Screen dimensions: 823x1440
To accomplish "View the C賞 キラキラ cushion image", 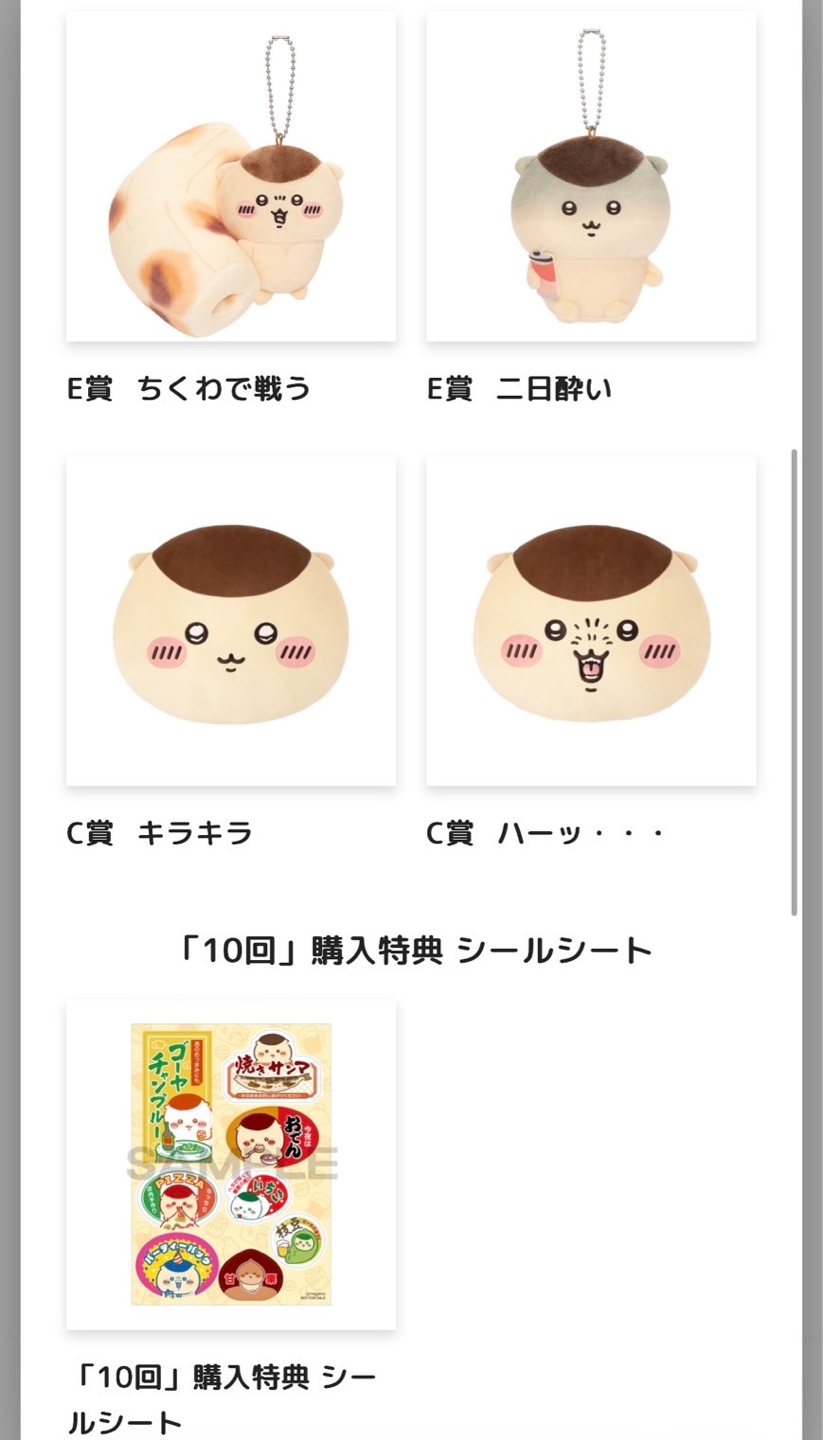I will (231, 621).
